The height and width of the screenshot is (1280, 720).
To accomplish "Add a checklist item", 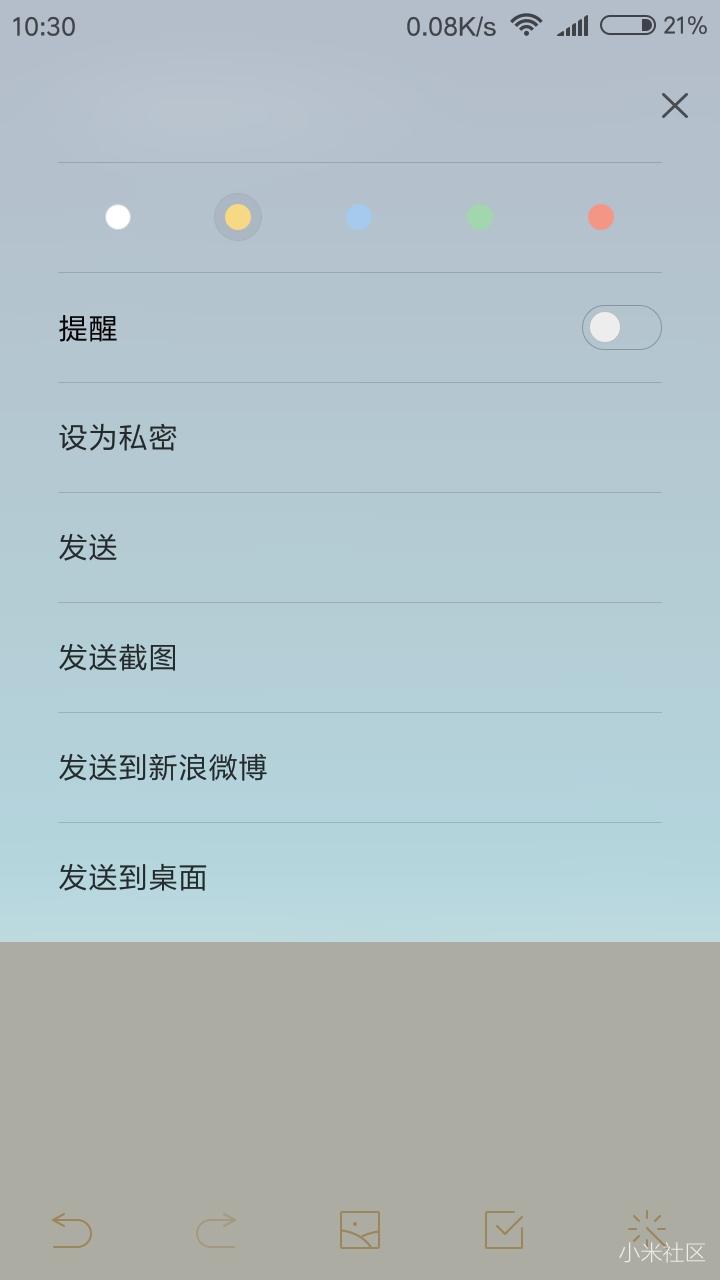I will [504, 1230].
